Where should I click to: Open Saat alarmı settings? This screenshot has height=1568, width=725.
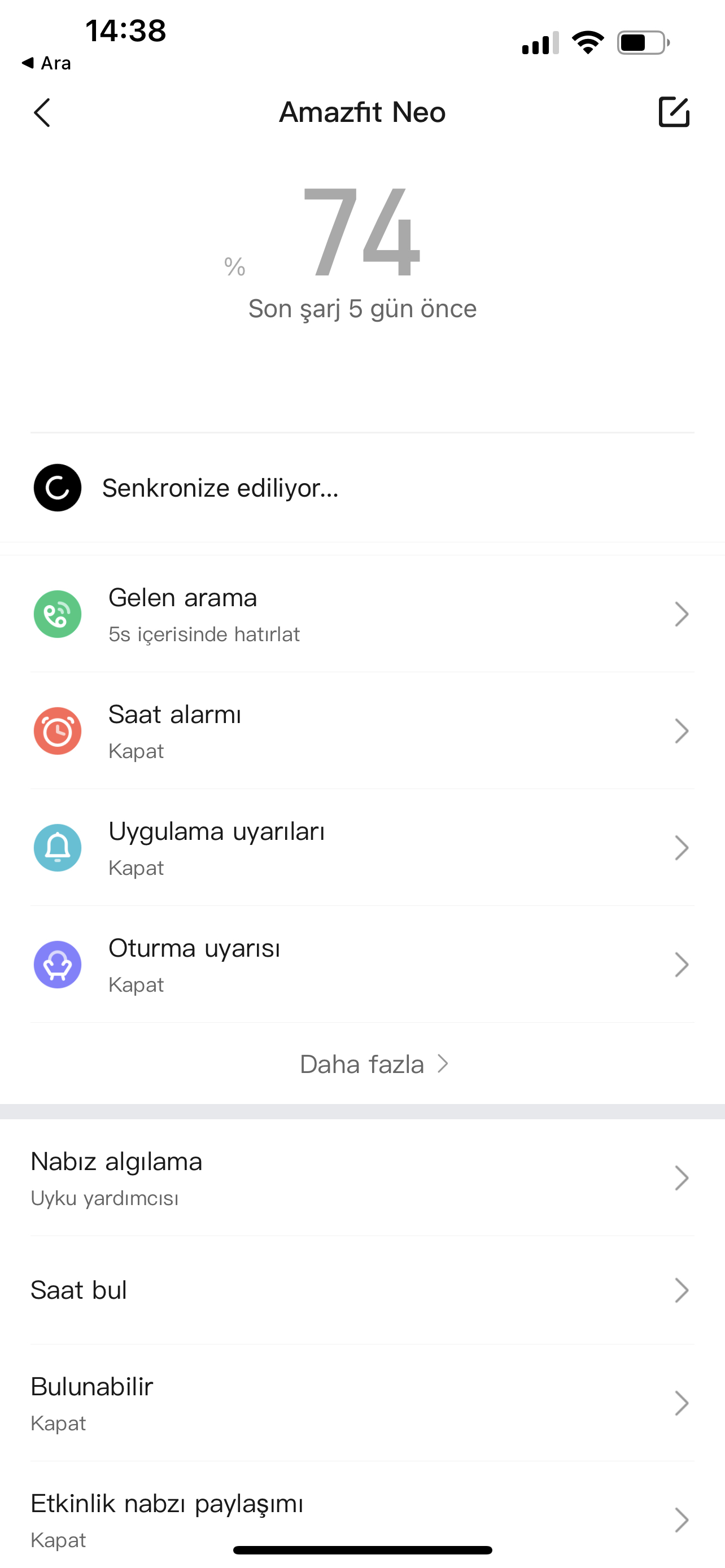362,731
